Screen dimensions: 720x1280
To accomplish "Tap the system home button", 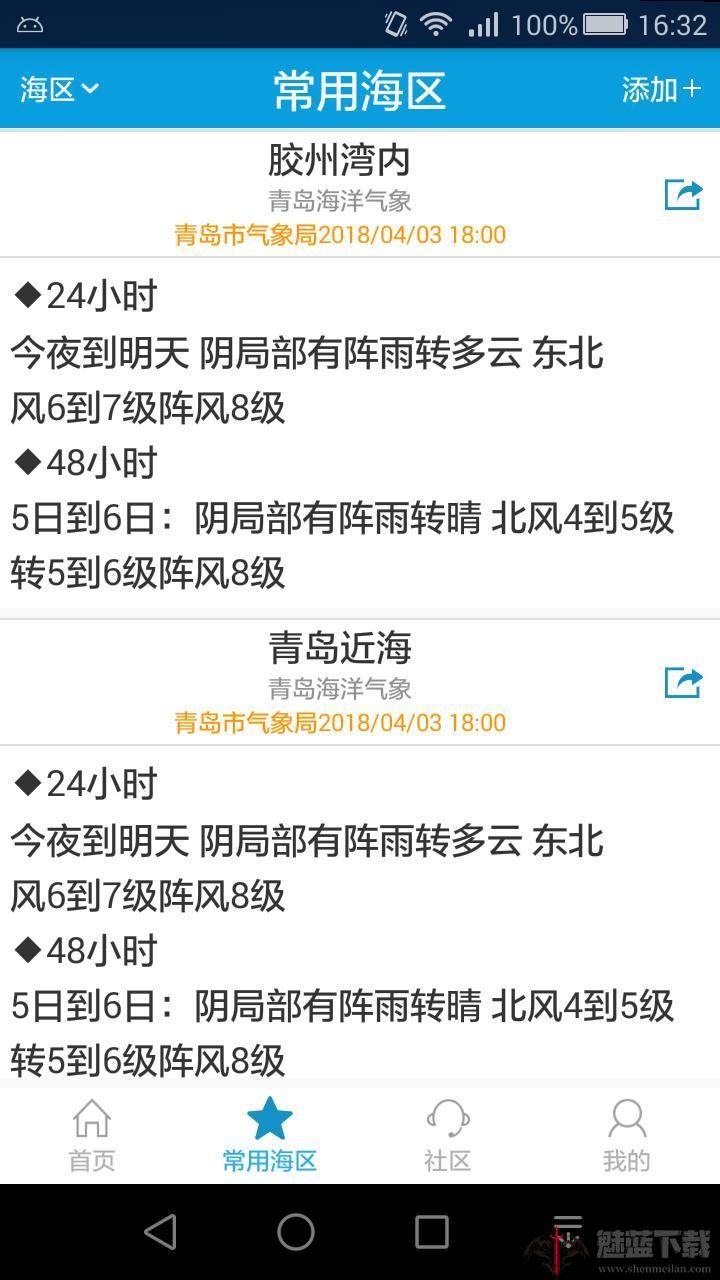I will [x=296, y=1232].
